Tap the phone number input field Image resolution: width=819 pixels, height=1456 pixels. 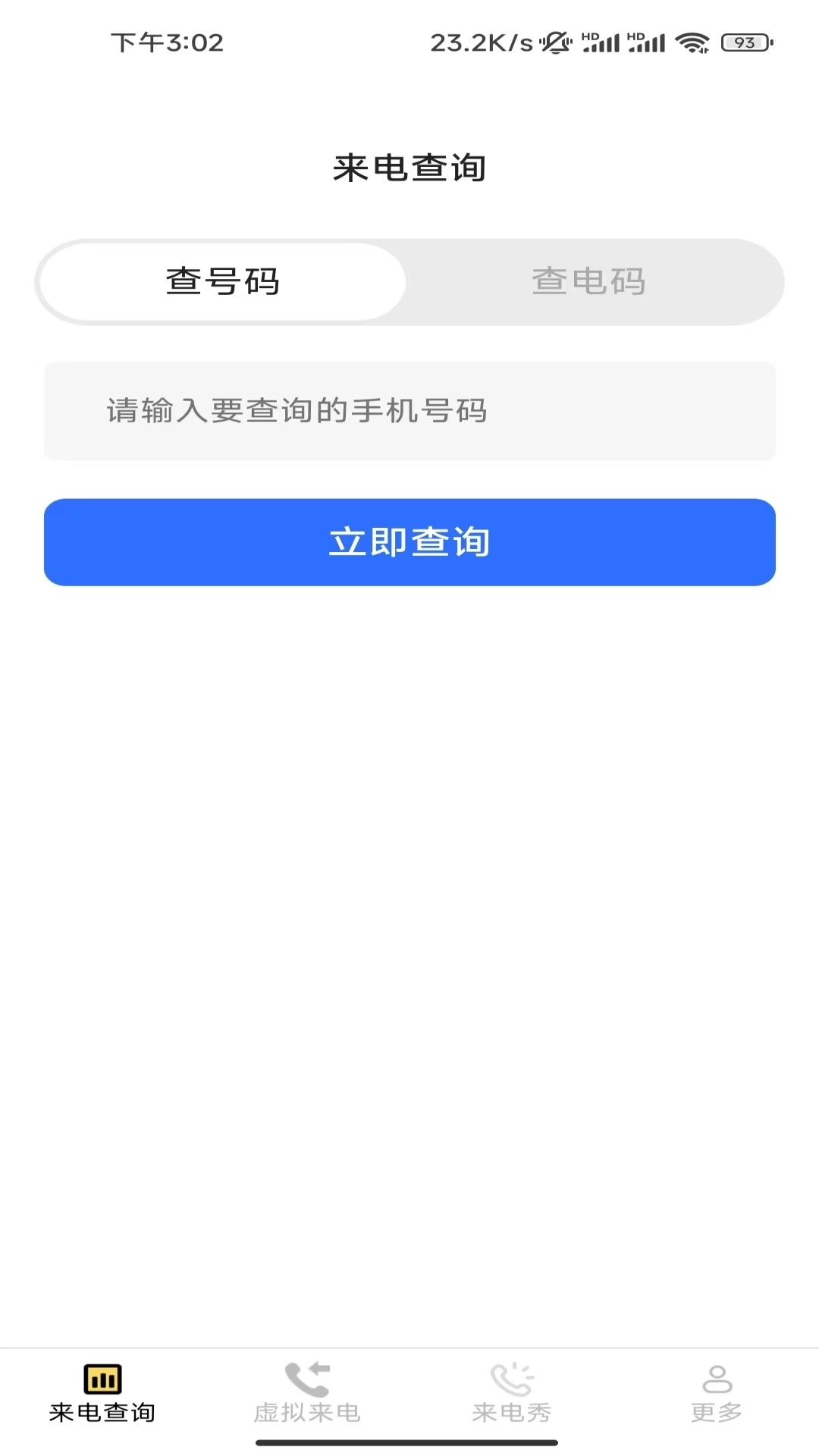tap(409, 411)
